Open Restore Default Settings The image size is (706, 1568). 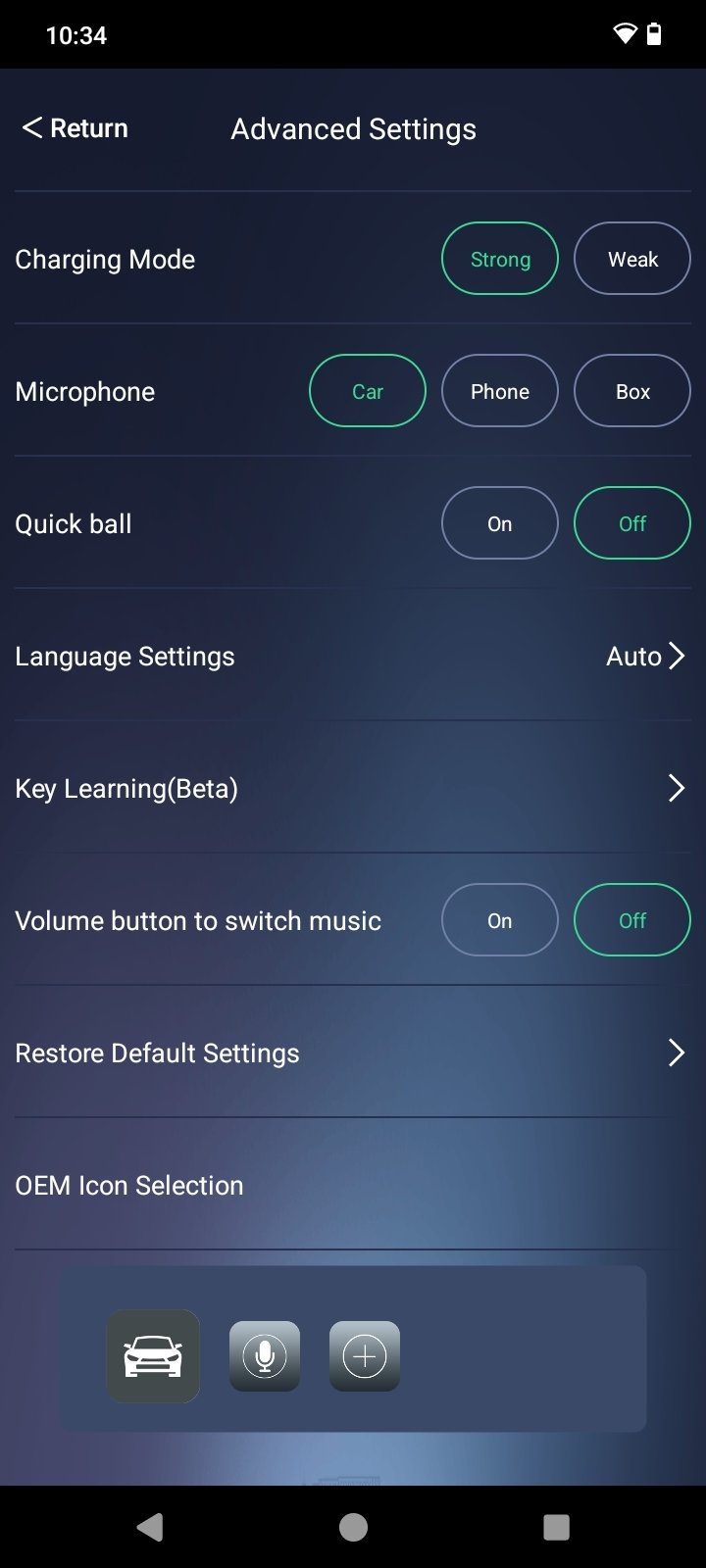pyautogui.click(x=353, y=1053)
